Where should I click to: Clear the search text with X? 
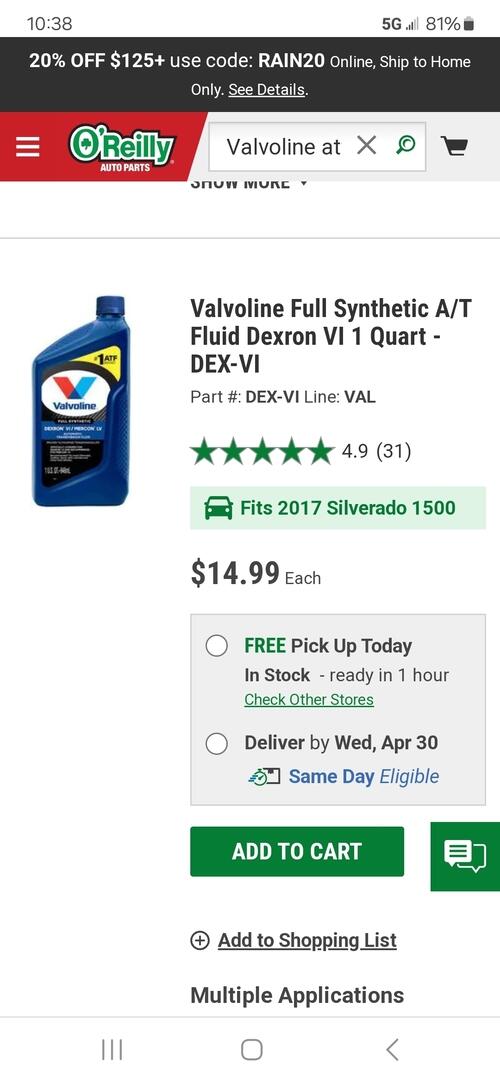(366, 146)
